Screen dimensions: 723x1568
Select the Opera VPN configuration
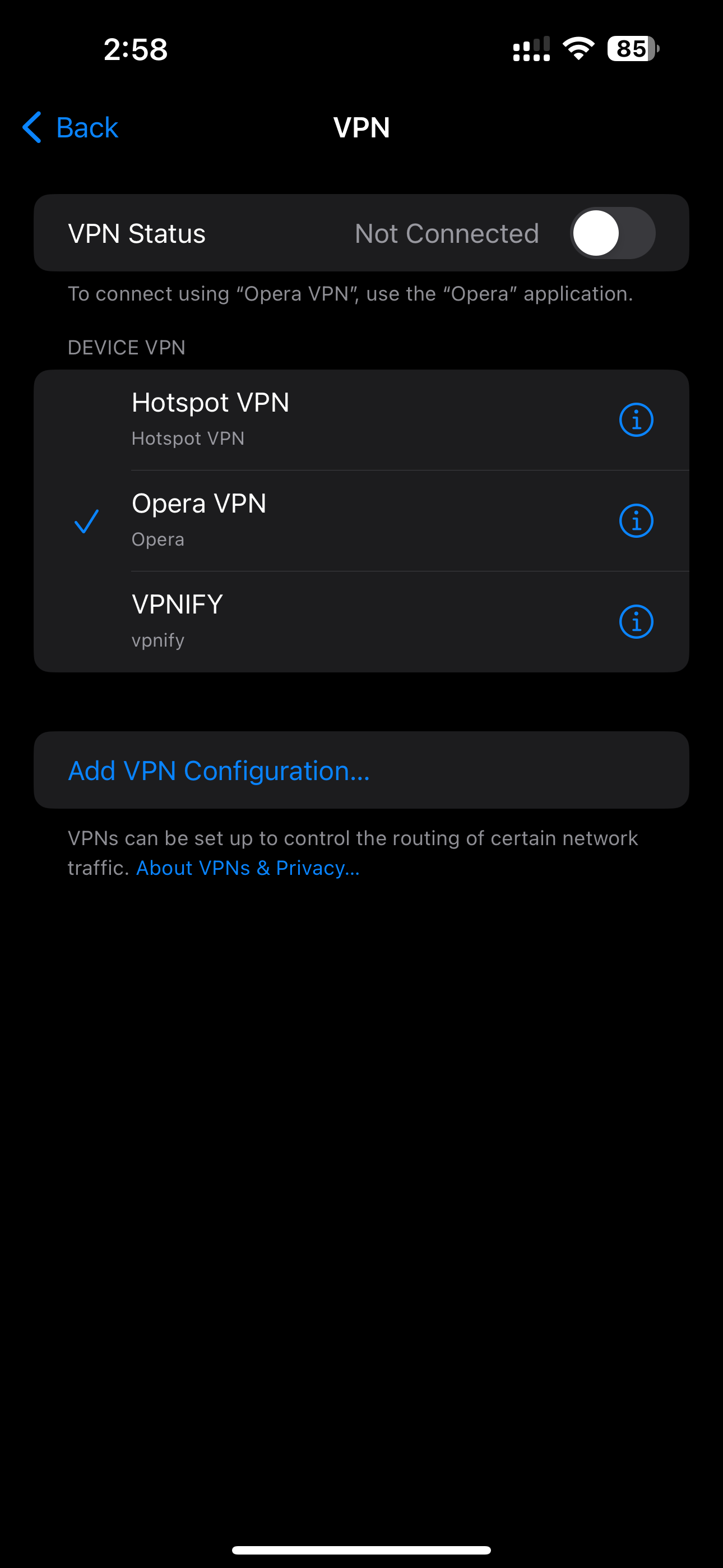[x=361, y=521]
